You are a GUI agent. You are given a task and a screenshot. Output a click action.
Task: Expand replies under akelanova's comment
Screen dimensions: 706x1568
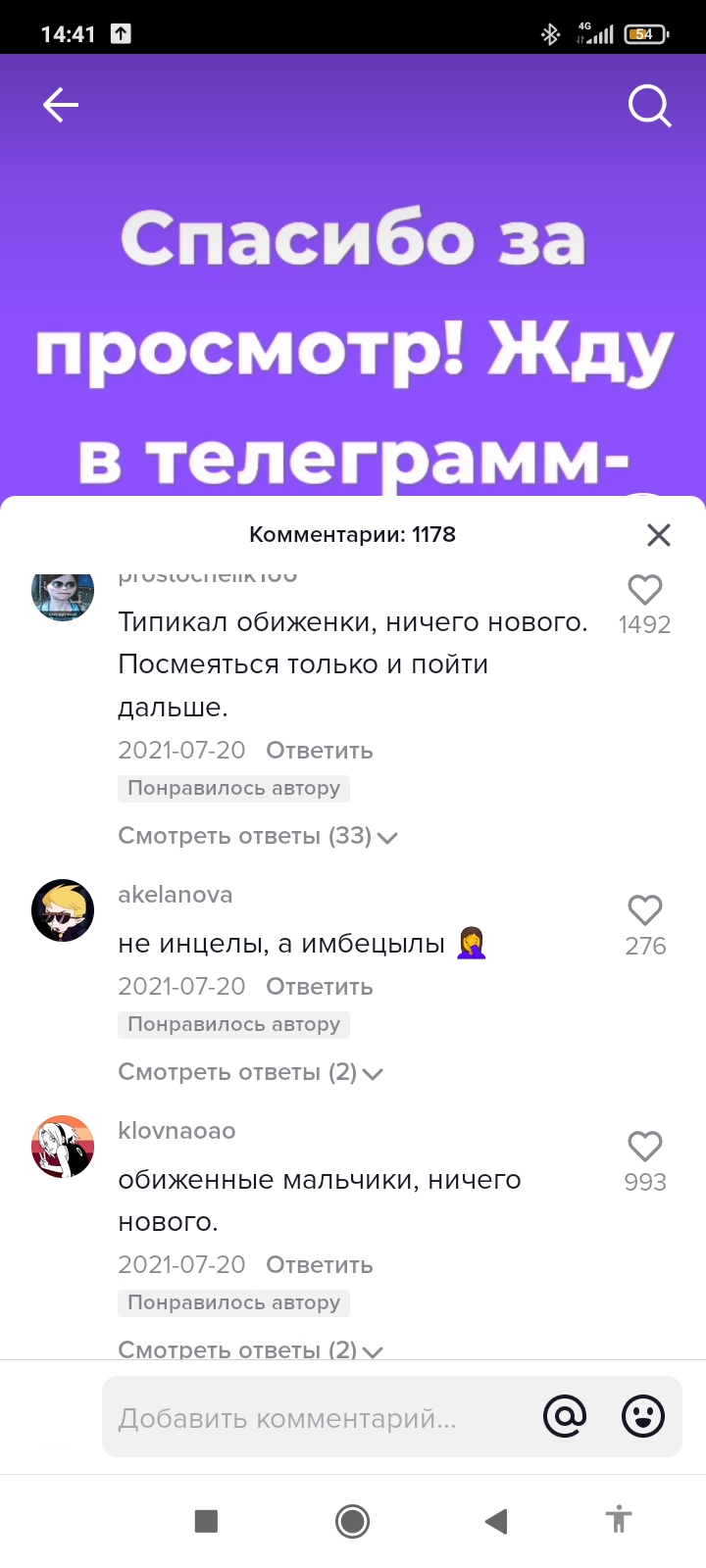click(x=249, y=1073)
